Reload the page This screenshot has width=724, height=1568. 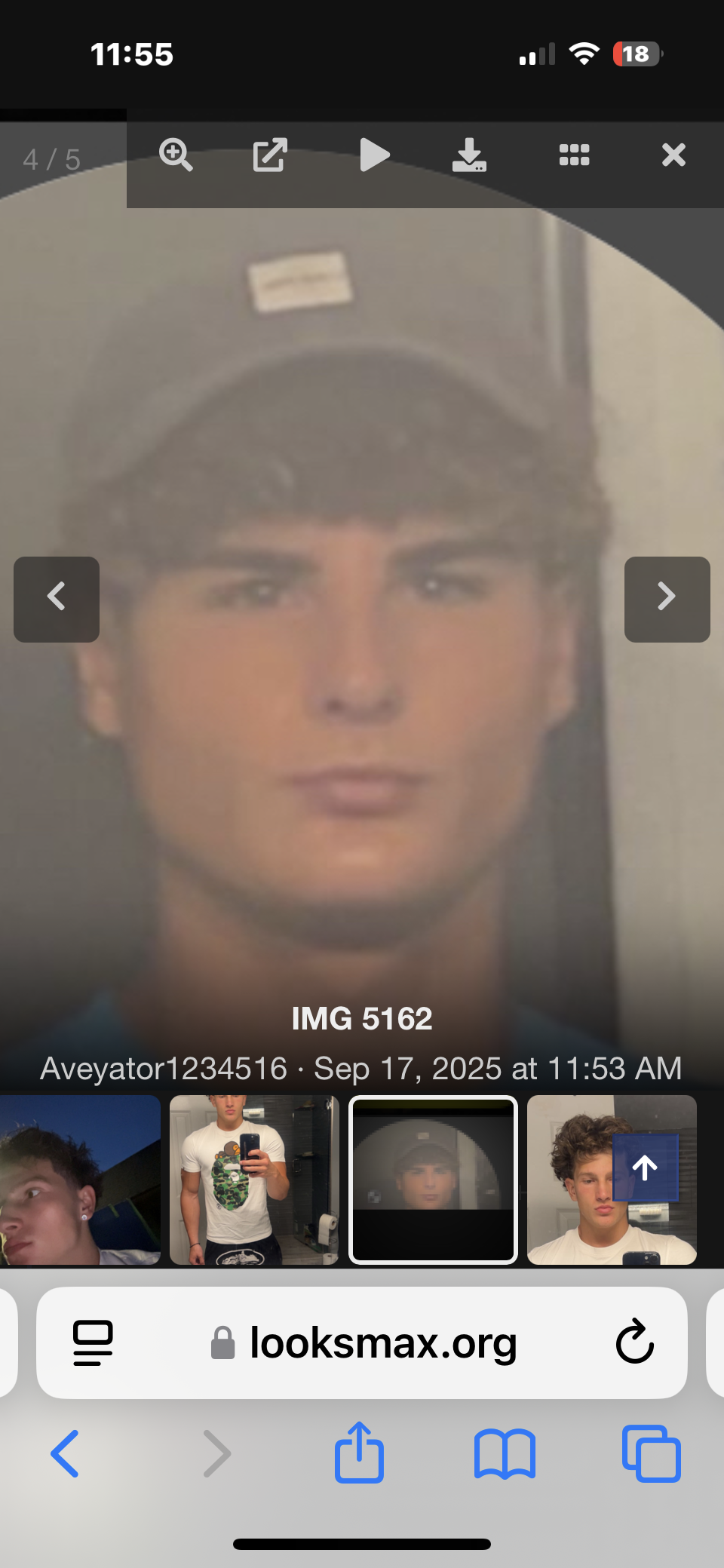[634, 1342]
